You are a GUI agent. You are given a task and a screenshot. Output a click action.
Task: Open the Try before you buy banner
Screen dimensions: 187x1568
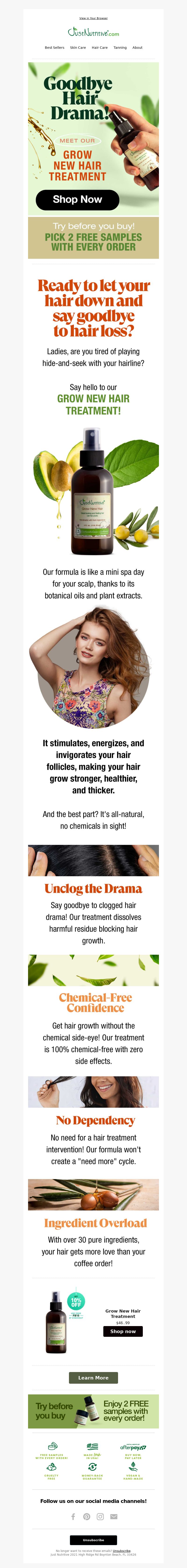click(x=93, y=1411)
